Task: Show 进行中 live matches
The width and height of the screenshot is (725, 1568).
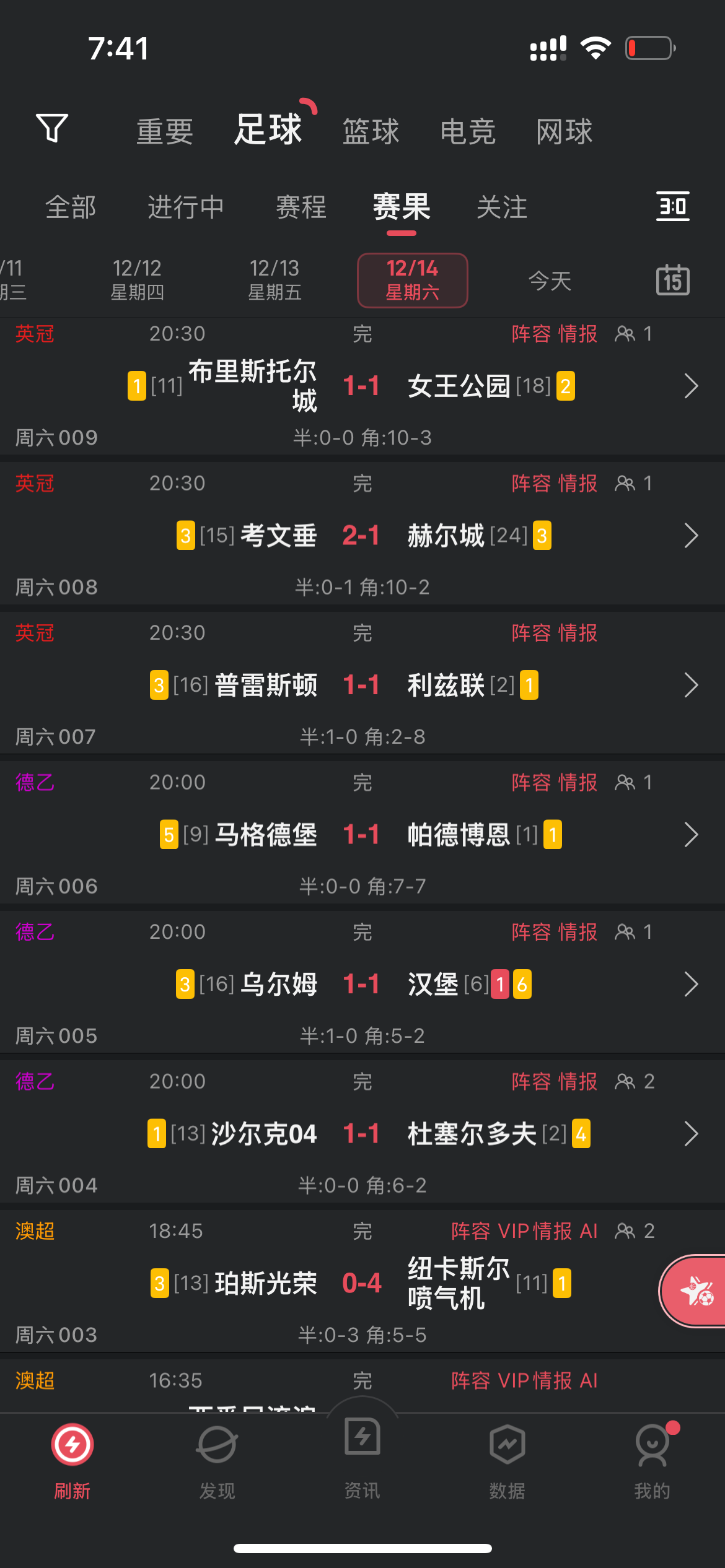Action: [x=185, y=207]
